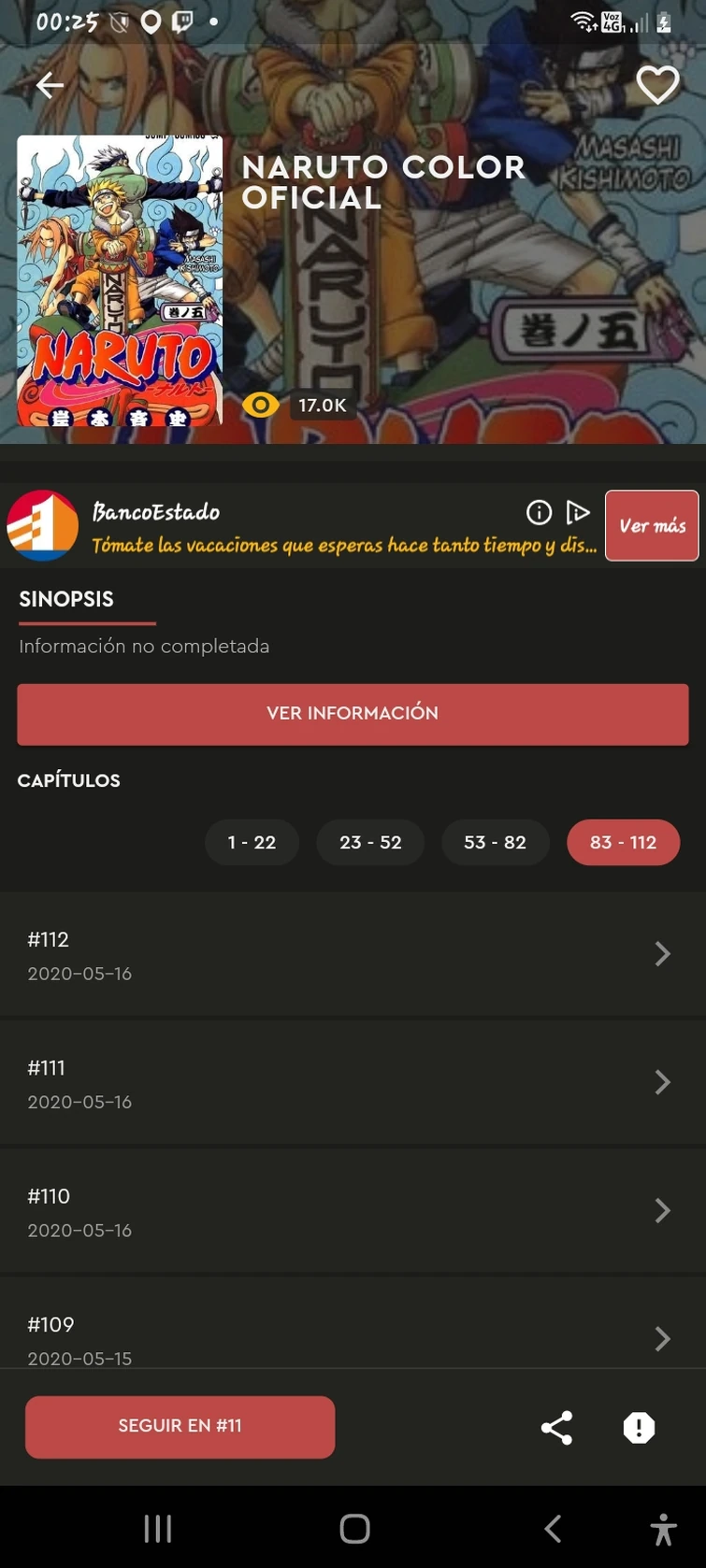Read chapter #111
The image size is (706, 1568).
pyautogui.click(x=353, y=1083)
